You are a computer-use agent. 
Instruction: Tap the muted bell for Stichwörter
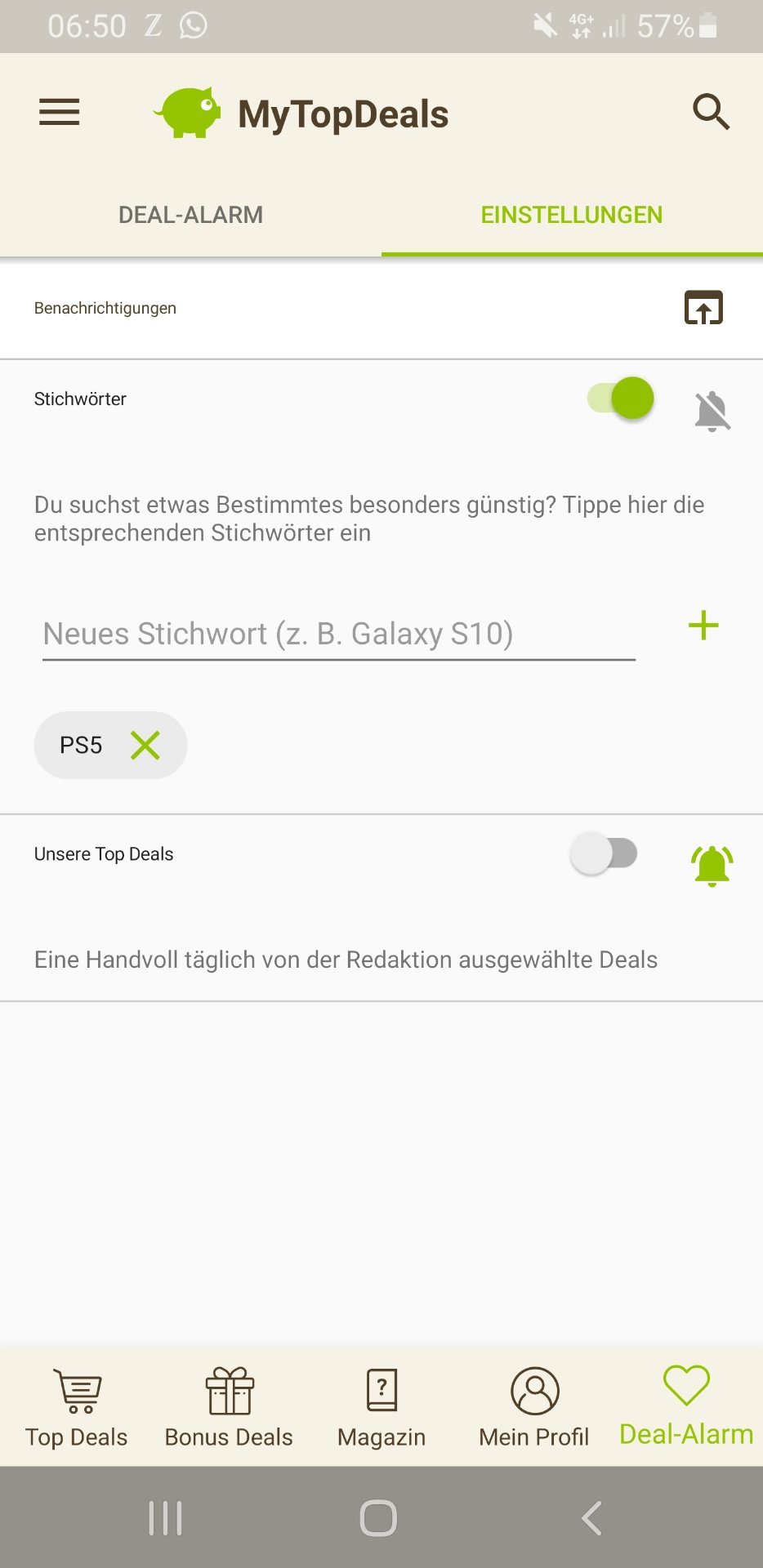coord(712,411)
